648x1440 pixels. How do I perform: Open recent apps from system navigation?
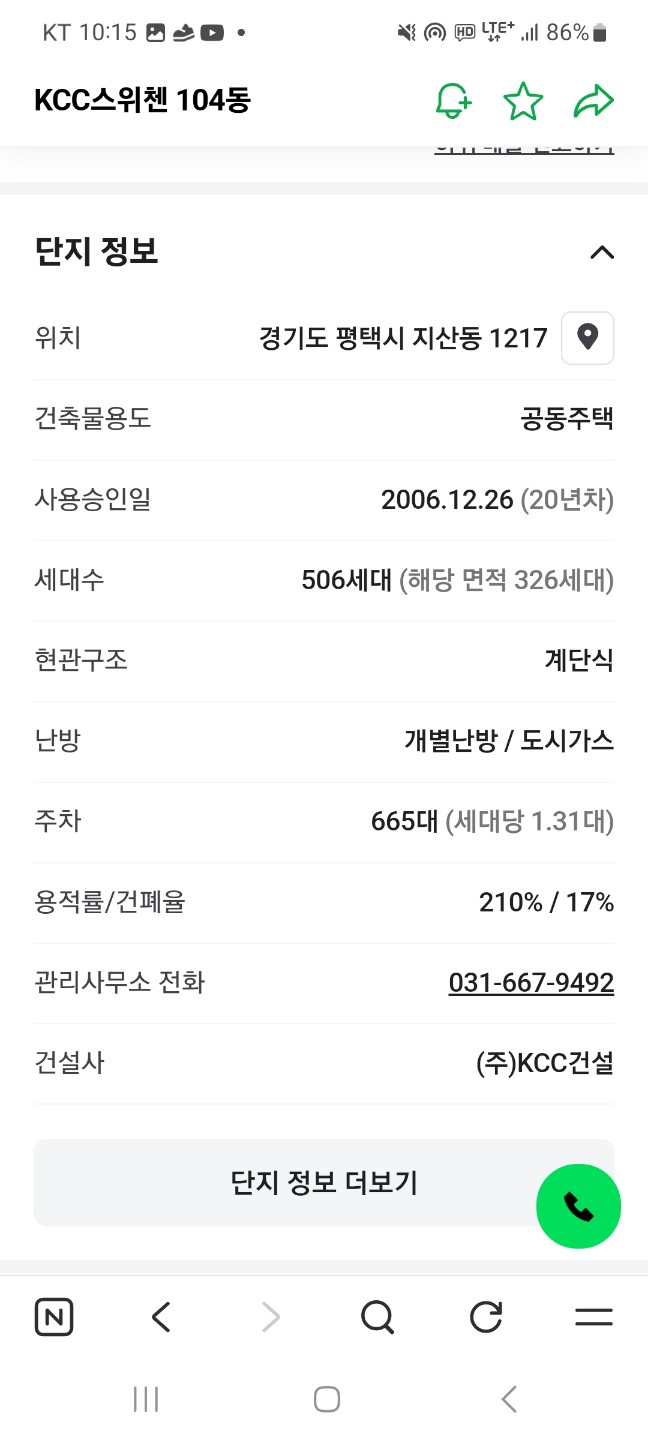click(146, 1399)
